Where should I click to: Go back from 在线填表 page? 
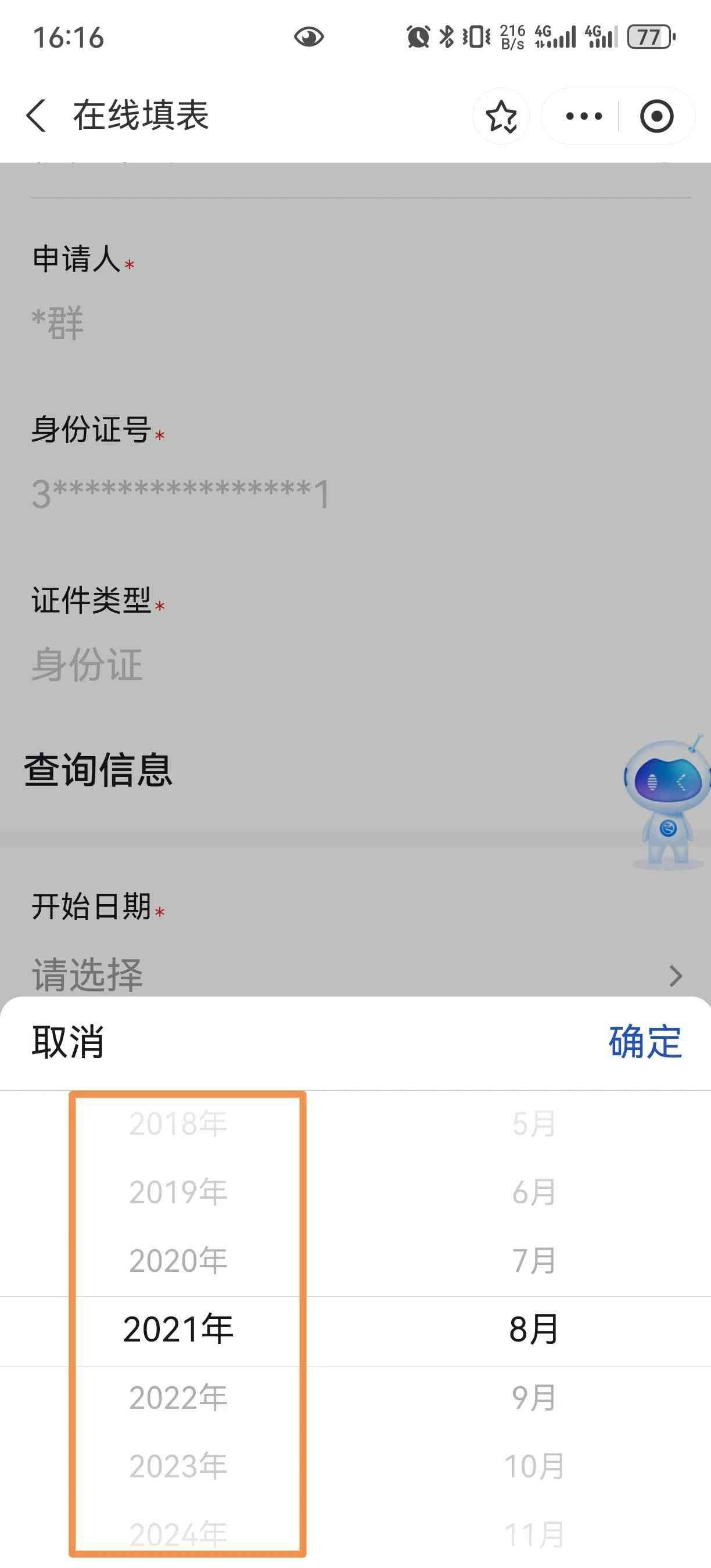(37, 116)
